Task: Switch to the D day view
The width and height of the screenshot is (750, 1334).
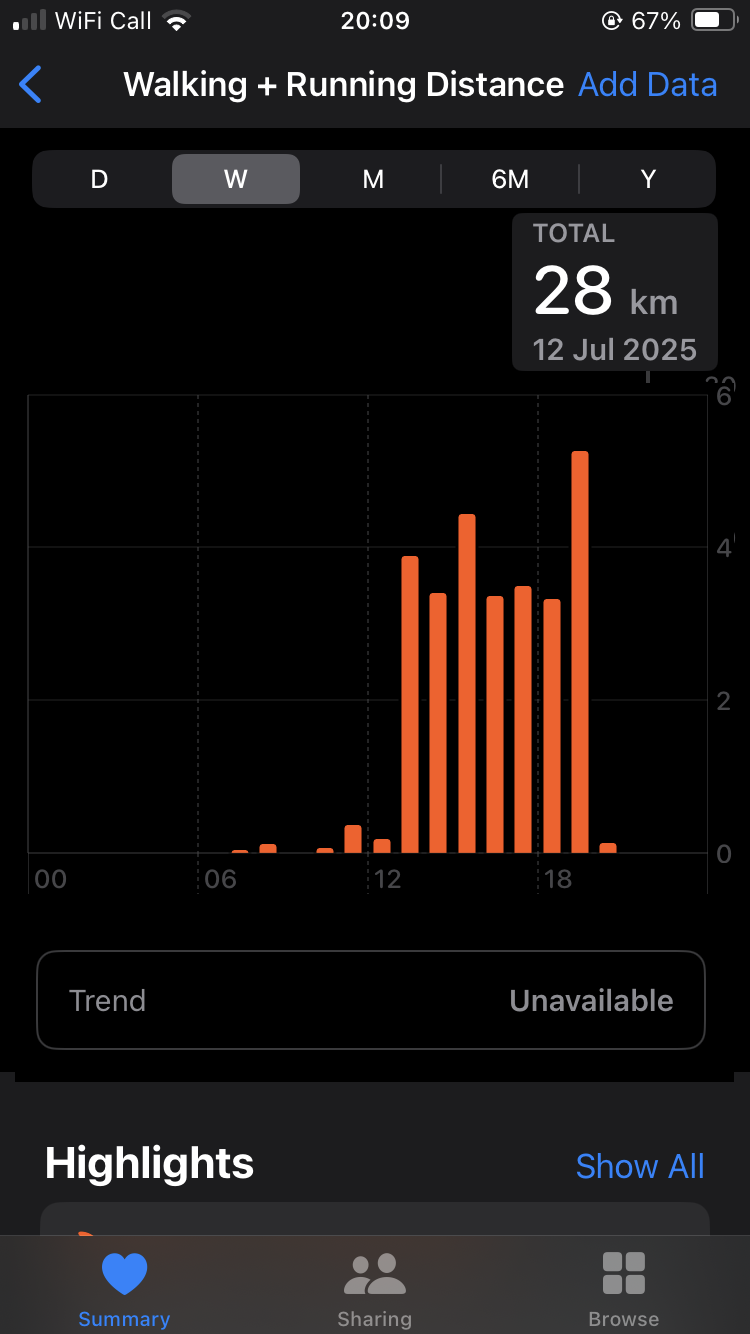Action: tap(99, 179)
